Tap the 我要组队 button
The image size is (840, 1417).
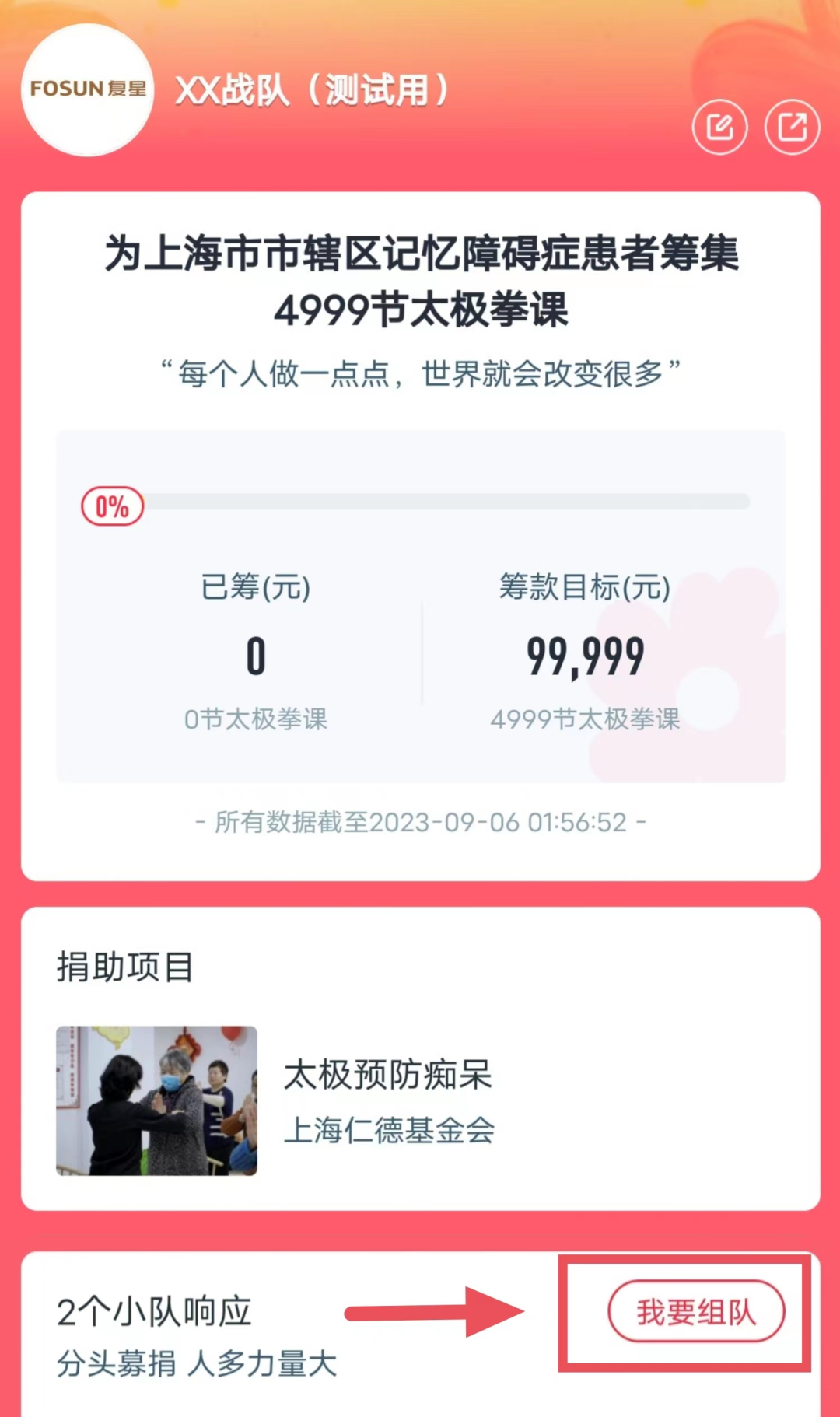pos(695,1312)
